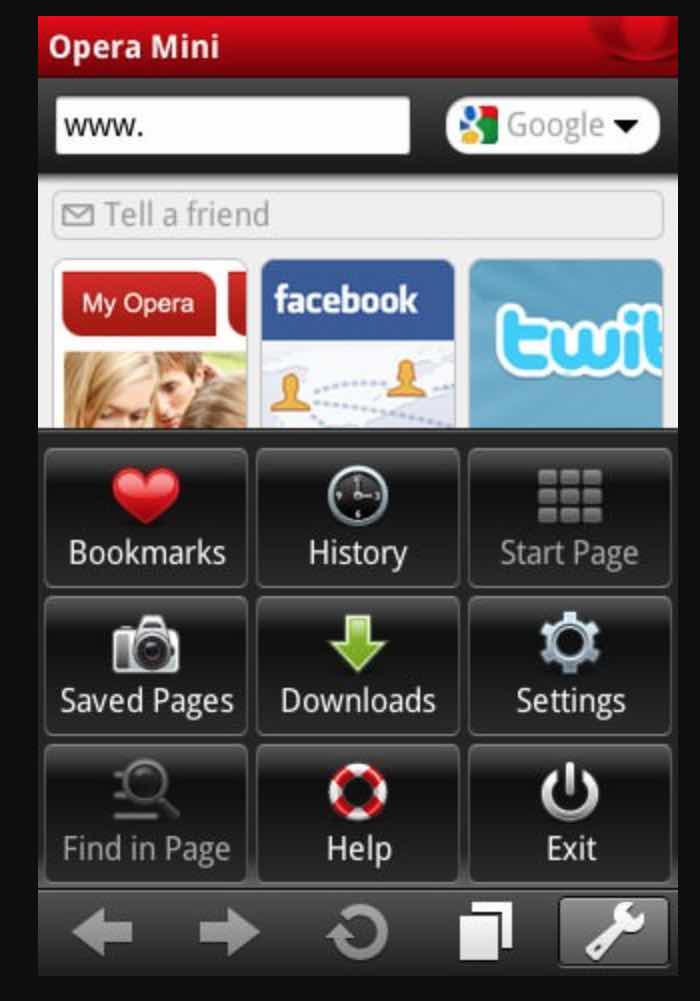The image size is (700, 1001).
Task: Go back with the left arrow
Action: click(103, 932)
